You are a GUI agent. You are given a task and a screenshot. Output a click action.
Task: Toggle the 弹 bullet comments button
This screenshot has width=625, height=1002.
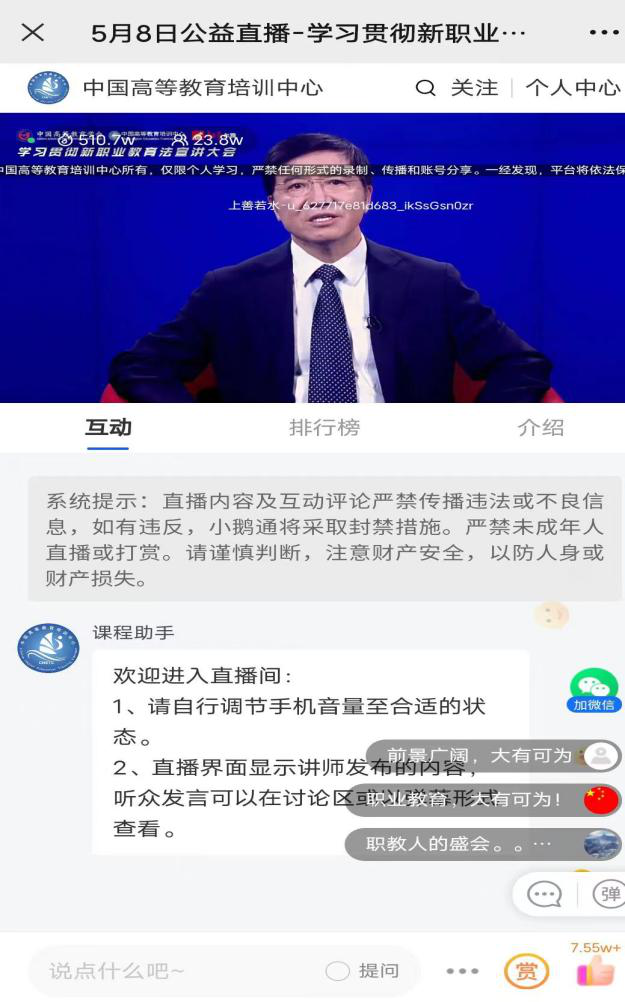click(608, 894)
